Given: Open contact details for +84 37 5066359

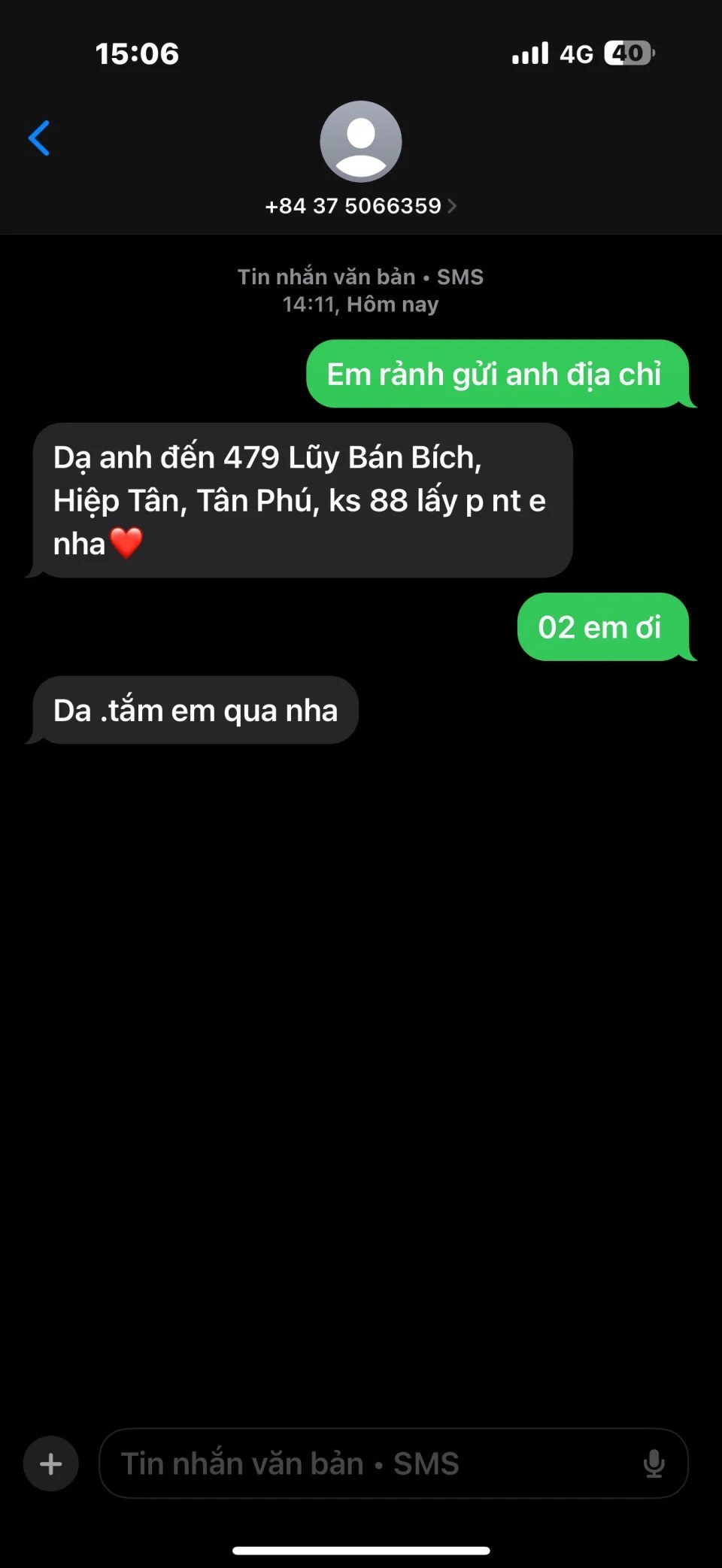Looking at the screenshot, I should (x=360, y=205).
